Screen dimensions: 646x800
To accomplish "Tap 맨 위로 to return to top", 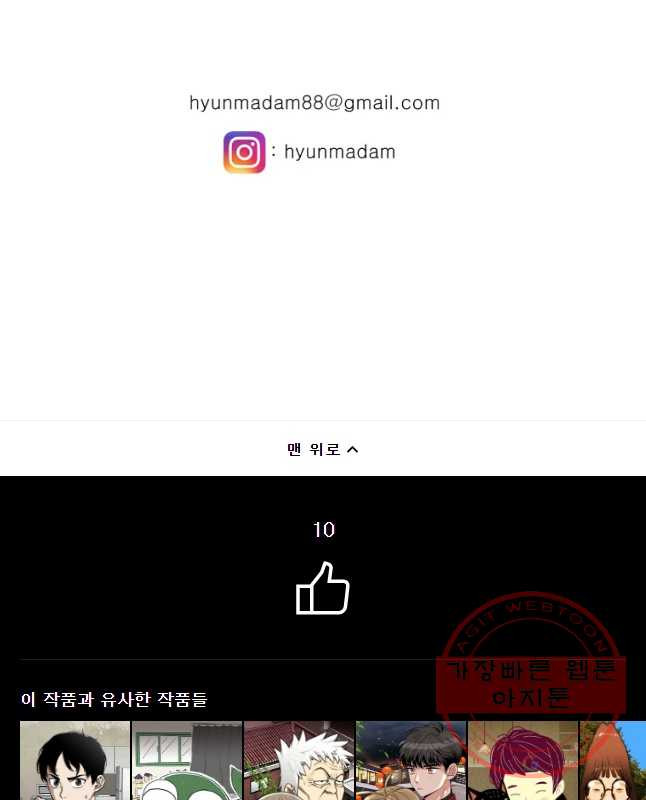I will 322,449.
